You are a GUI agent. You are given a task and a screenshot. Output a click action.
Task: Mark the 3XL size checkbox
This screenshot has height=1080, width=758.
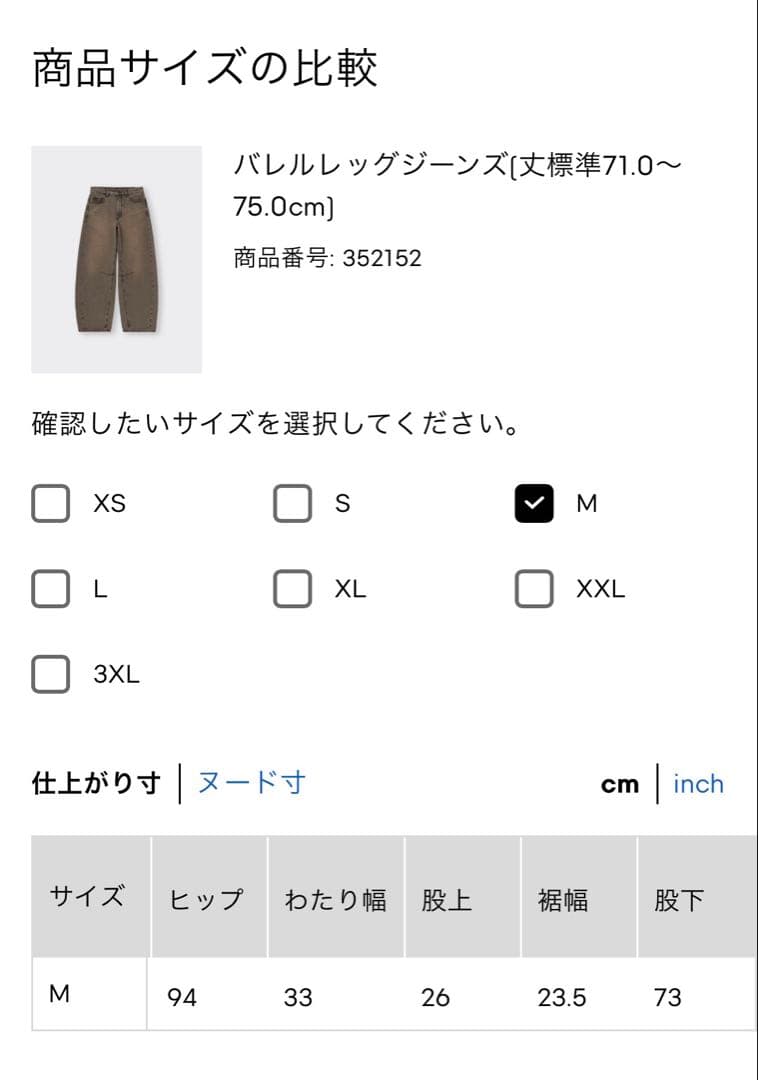pyautogui.click(x=50, y=674)
